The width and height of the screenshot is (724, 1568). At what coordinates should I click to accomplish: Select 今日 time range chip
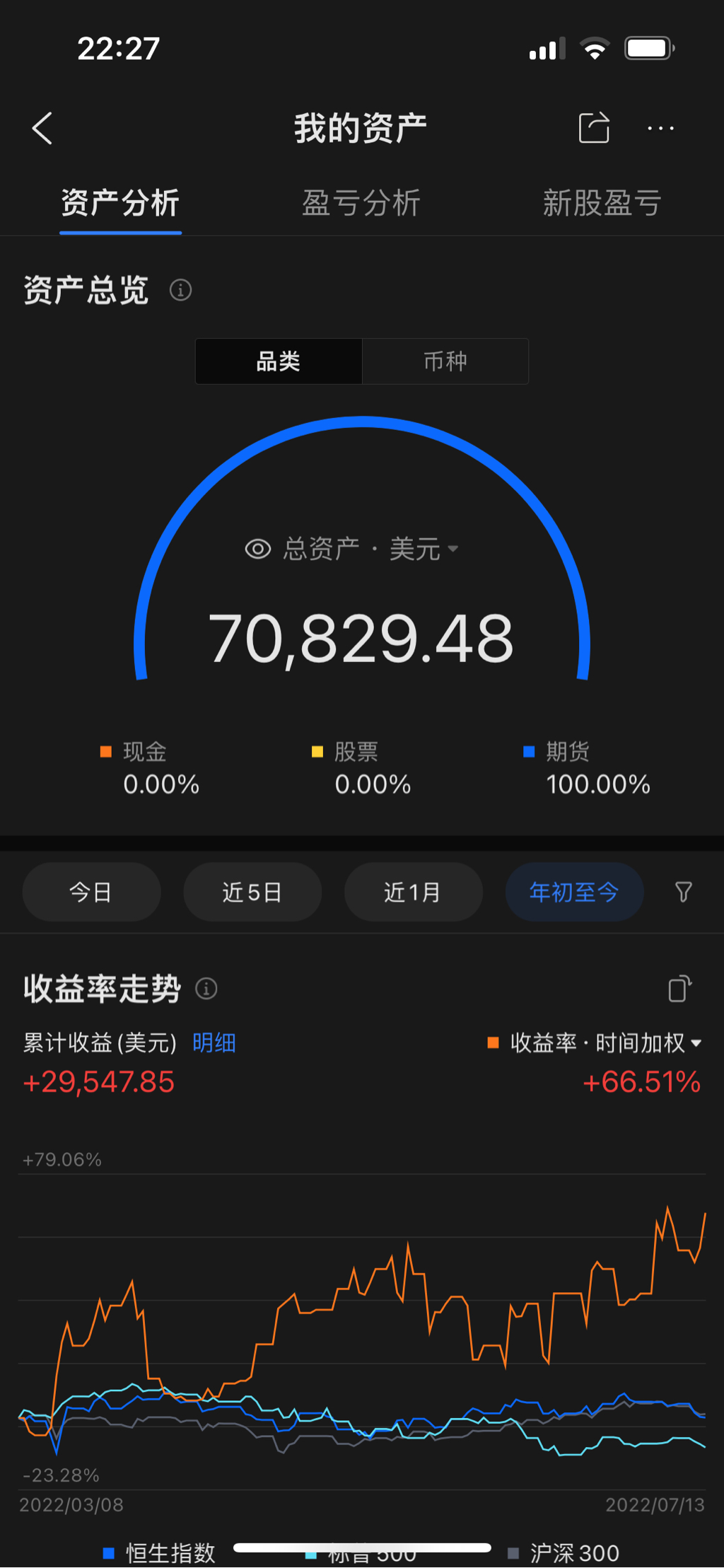(x=91, y=892)
